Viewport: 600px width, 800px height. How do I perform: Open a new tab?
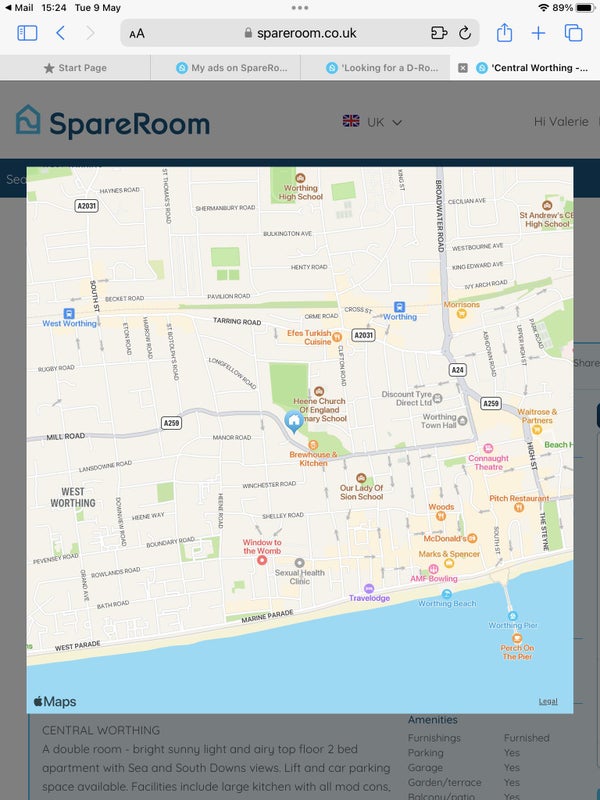(538, 33)
